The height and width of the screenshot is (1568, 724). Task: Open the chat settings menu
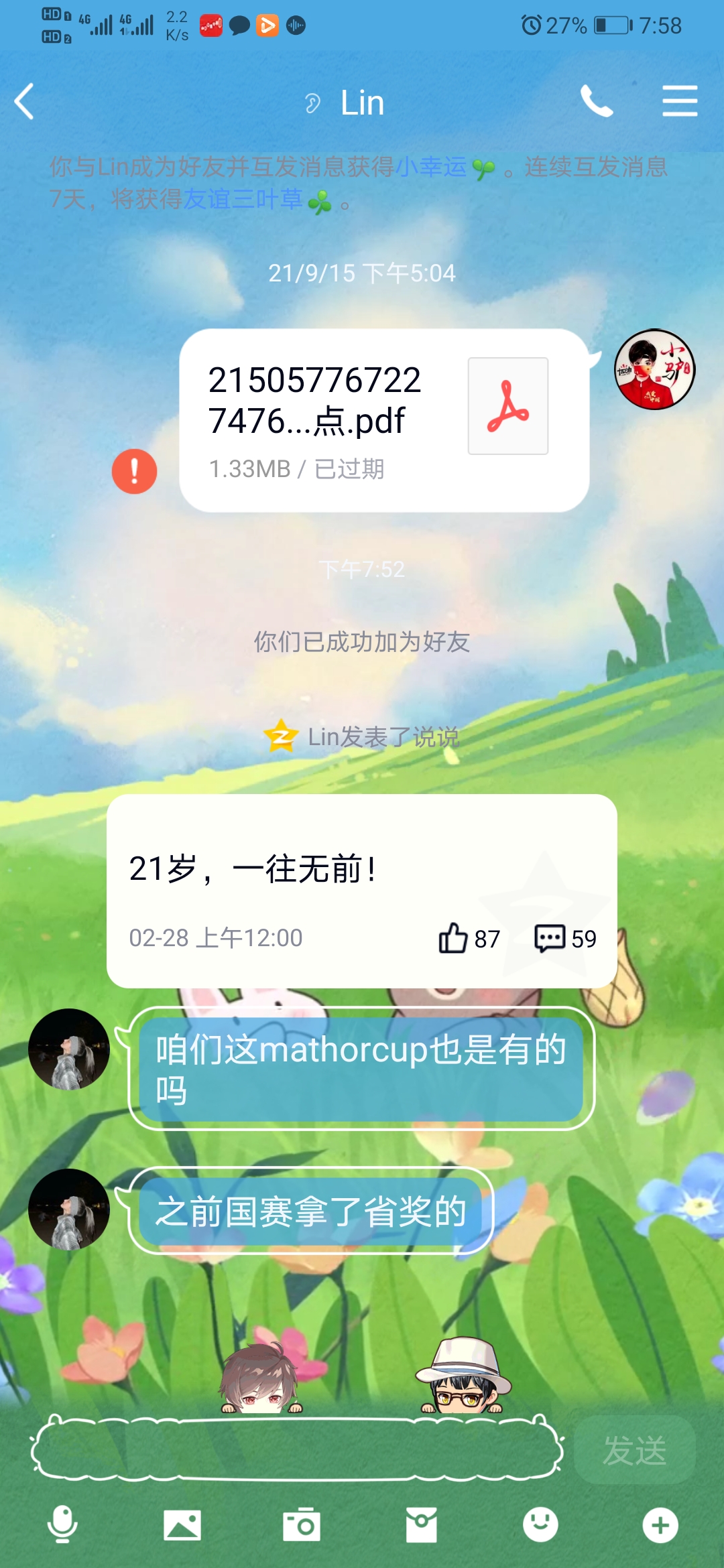point(680,102)
